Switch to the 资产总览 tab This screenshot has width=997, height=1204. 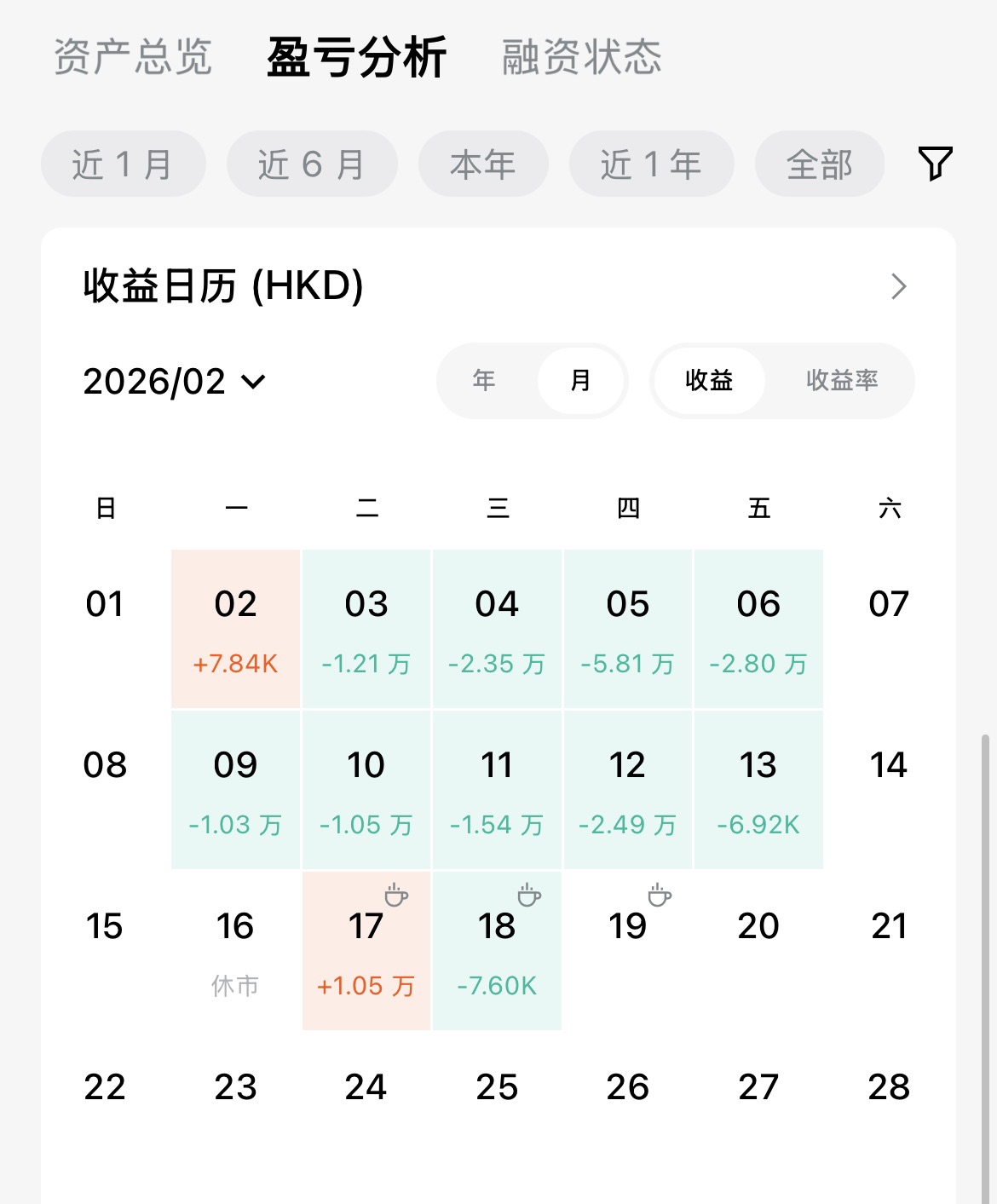(133, 58)
